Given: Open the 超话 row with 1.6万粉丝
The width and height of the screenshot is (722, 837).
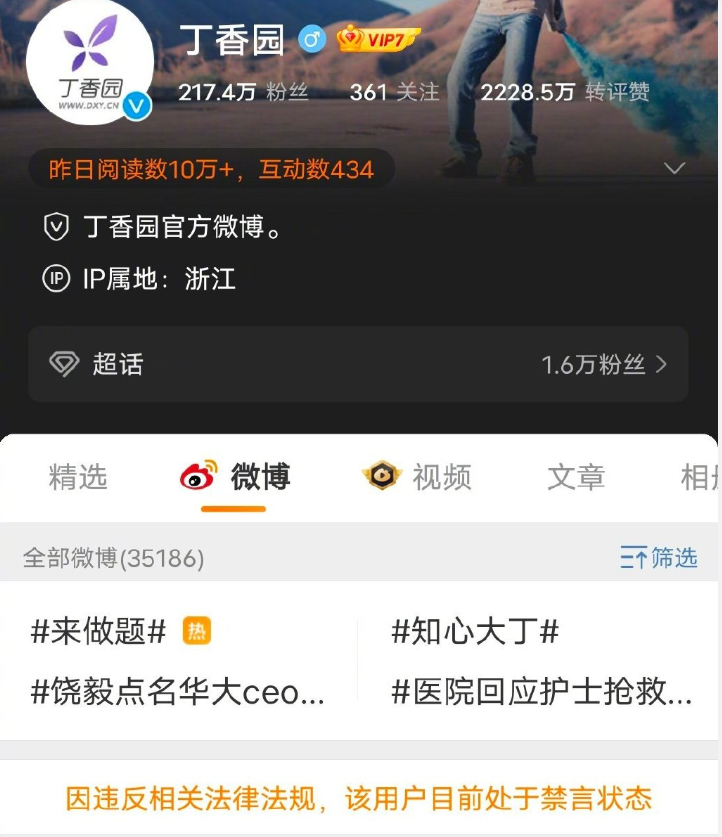Looking at the screenshot, I should pyautogui.click(x=358, y=364).
